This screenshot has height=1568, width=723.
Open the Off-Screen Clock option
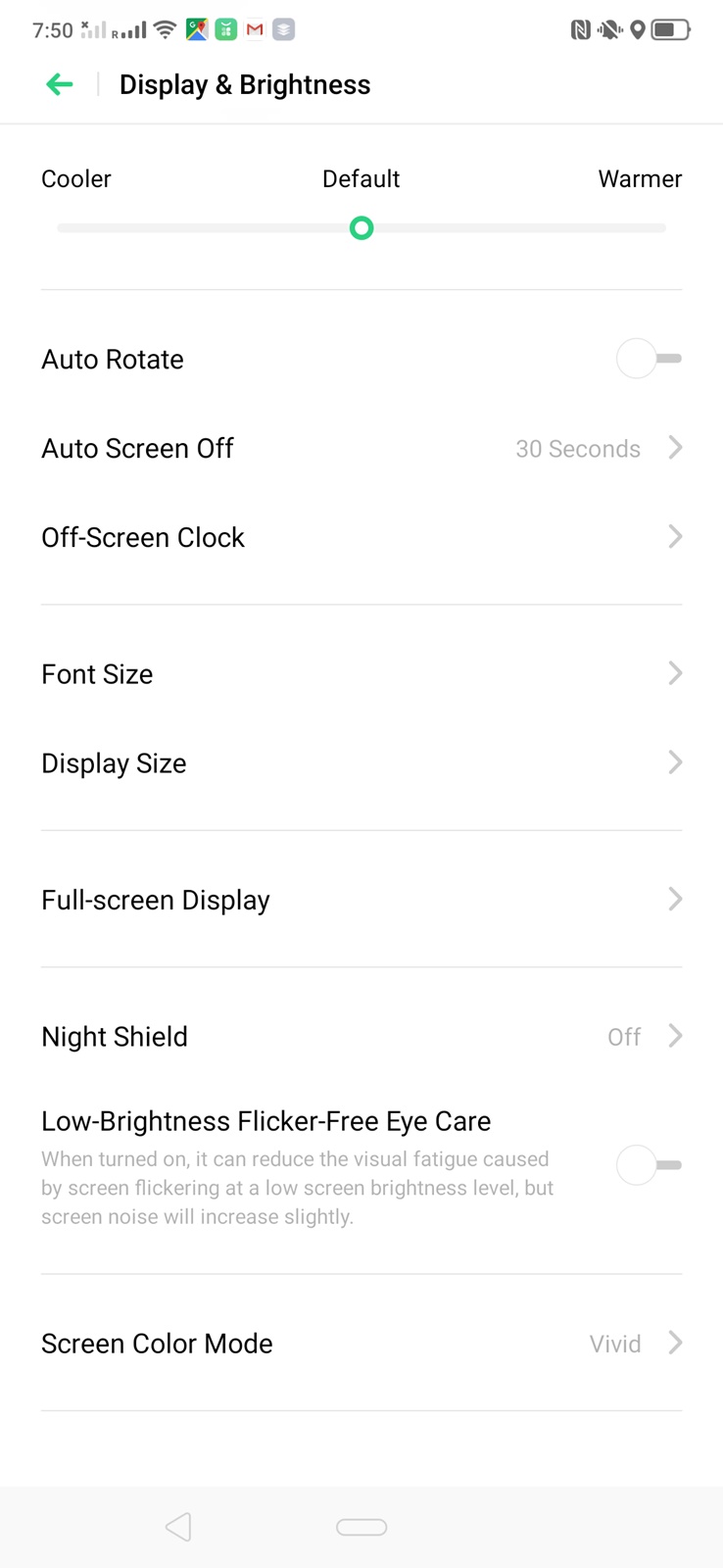(x=361, y=537)
